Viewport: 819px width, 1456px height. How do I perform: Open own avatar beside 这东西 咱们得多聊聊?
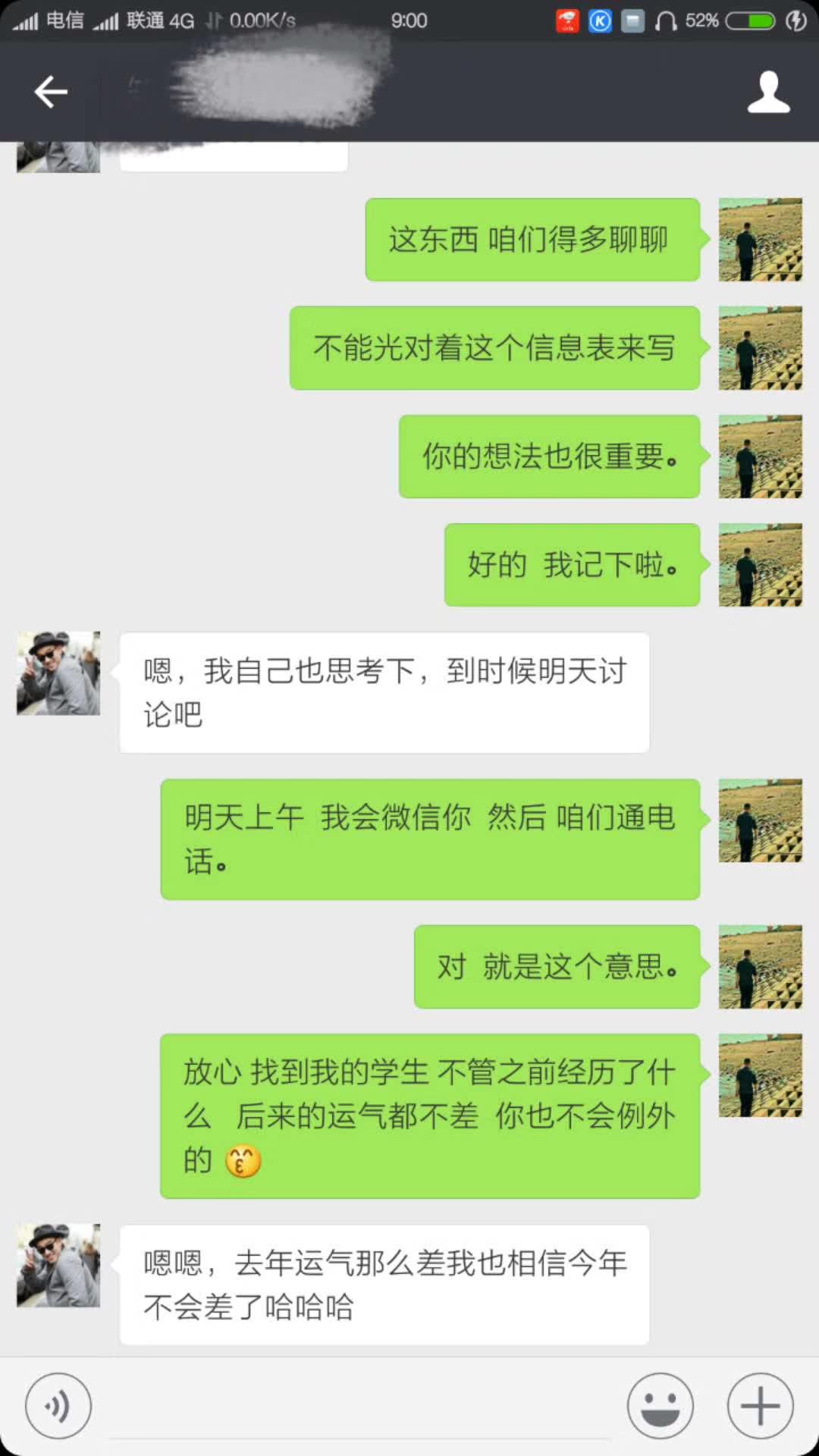(x=760, y=240)
